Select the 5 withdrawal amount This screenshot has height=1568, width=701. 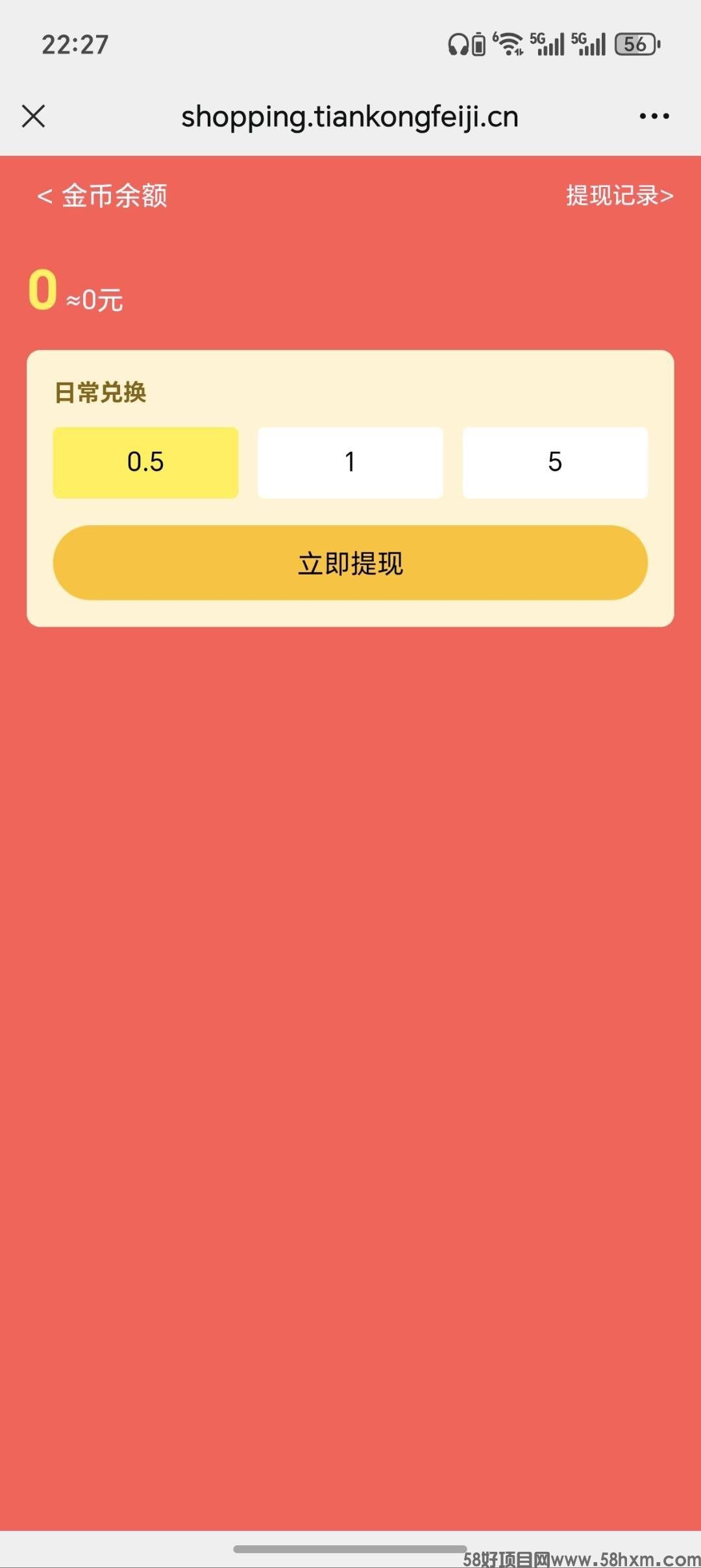554,462
